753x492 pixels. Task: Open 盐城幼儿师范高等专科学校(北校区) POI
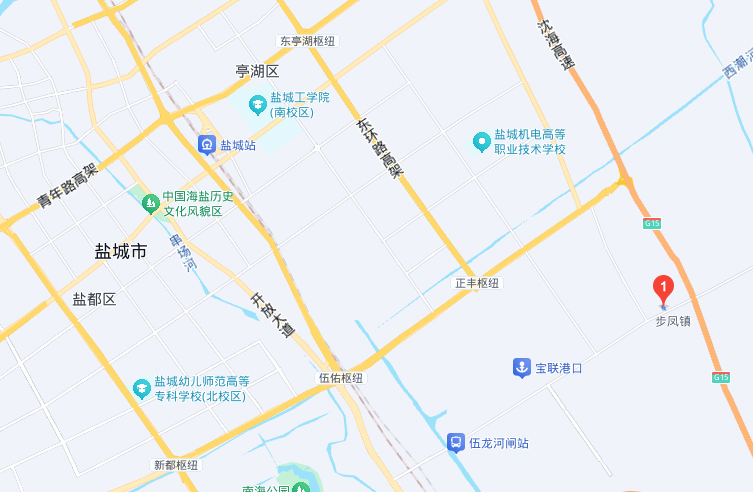pyautogui.click(x=142, y=388)
